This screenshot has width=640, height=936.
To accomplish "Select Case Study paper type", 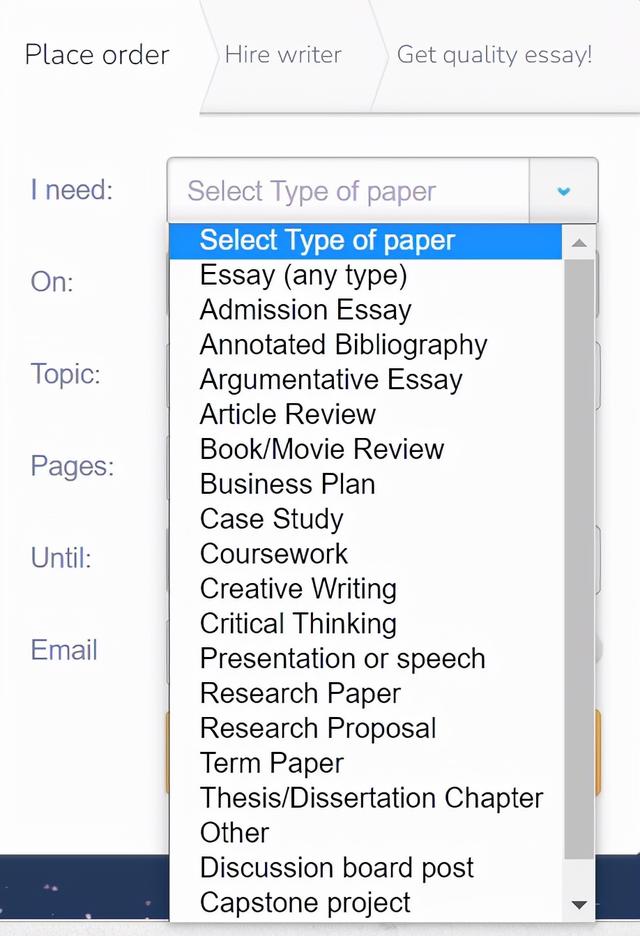I will 271,519.
